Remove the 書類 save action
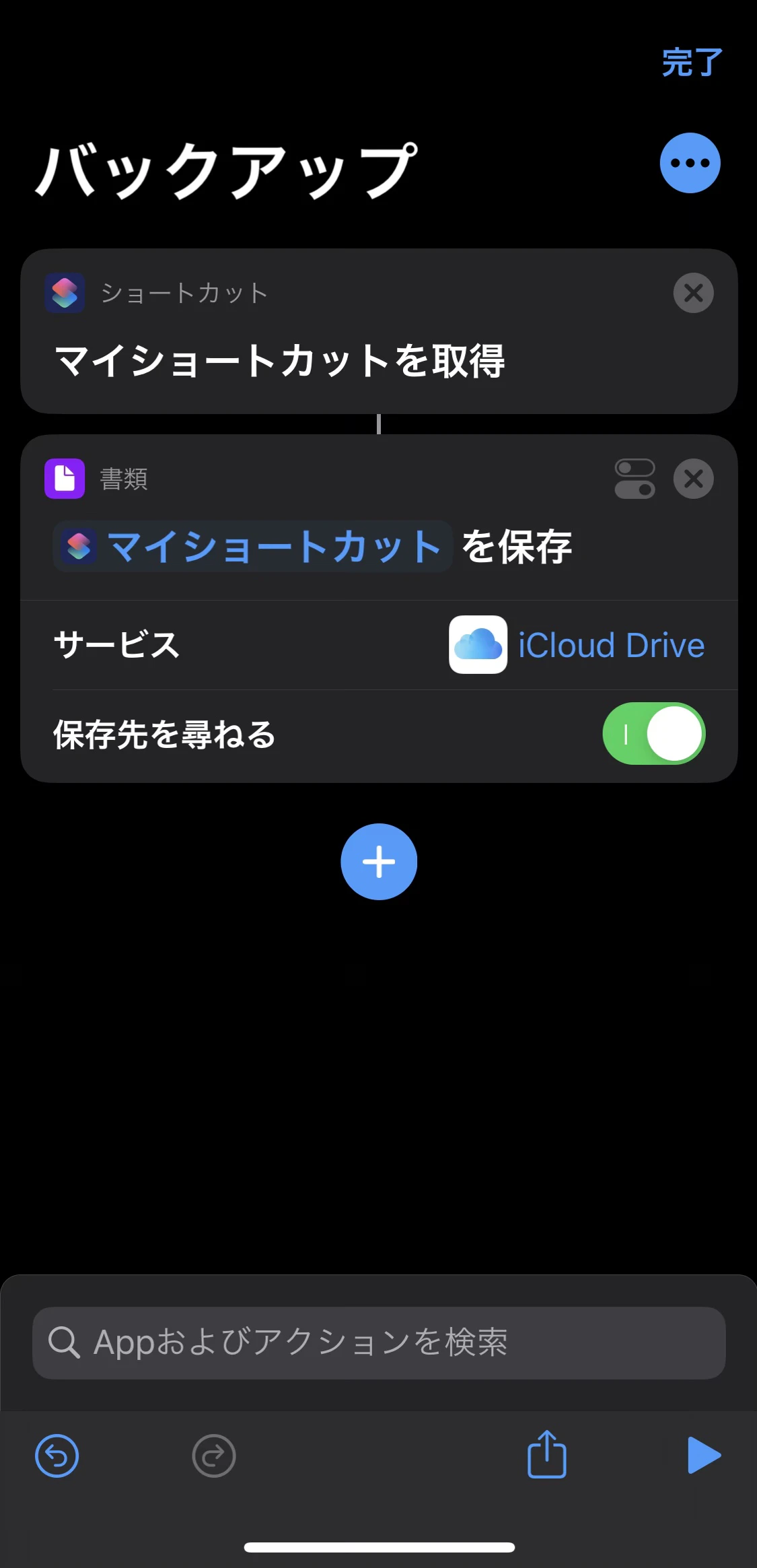 [693, 479]
